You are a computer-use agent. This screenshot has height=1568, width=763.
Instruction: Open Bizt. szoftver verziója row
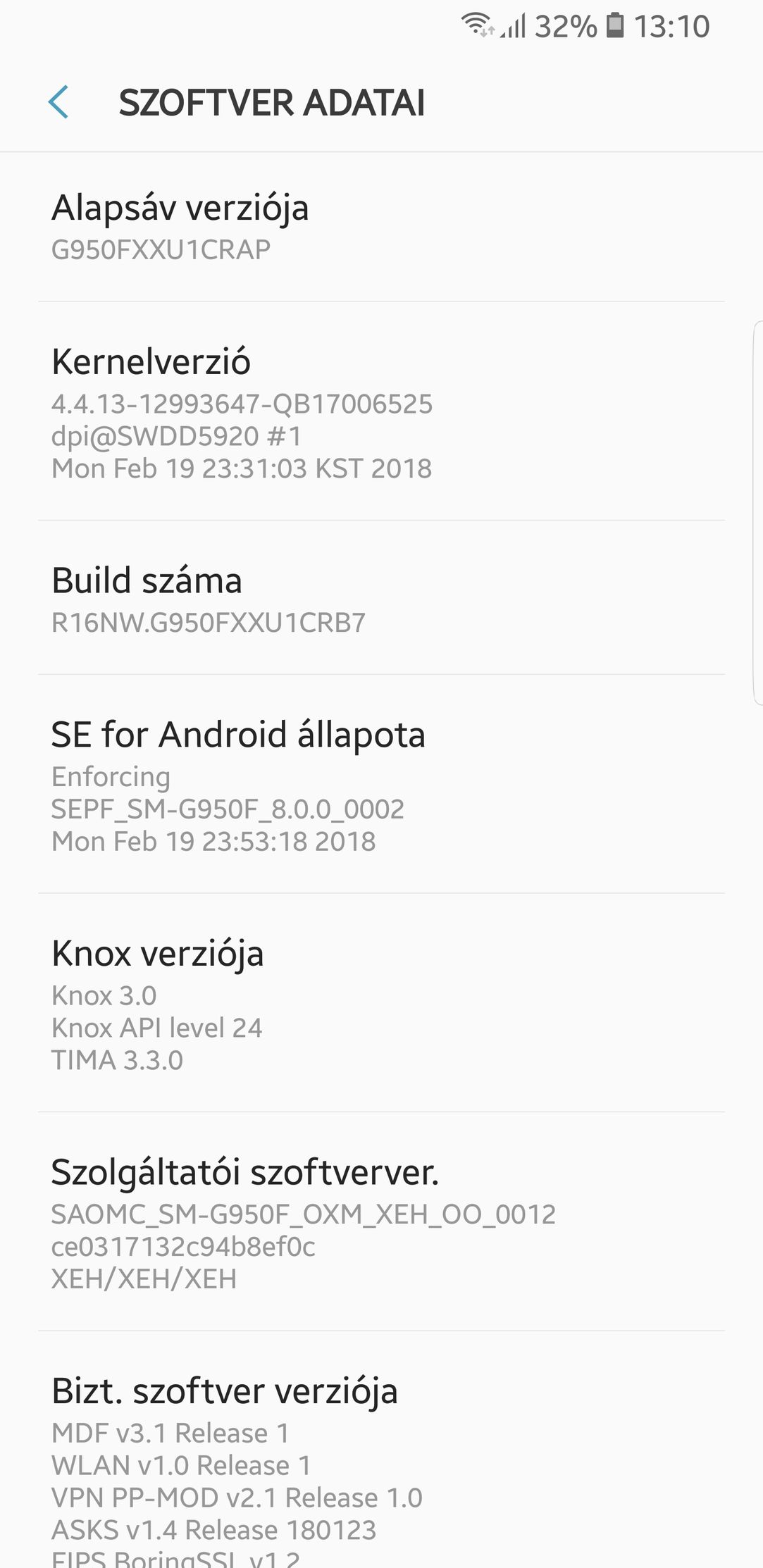coord(381,1450)
